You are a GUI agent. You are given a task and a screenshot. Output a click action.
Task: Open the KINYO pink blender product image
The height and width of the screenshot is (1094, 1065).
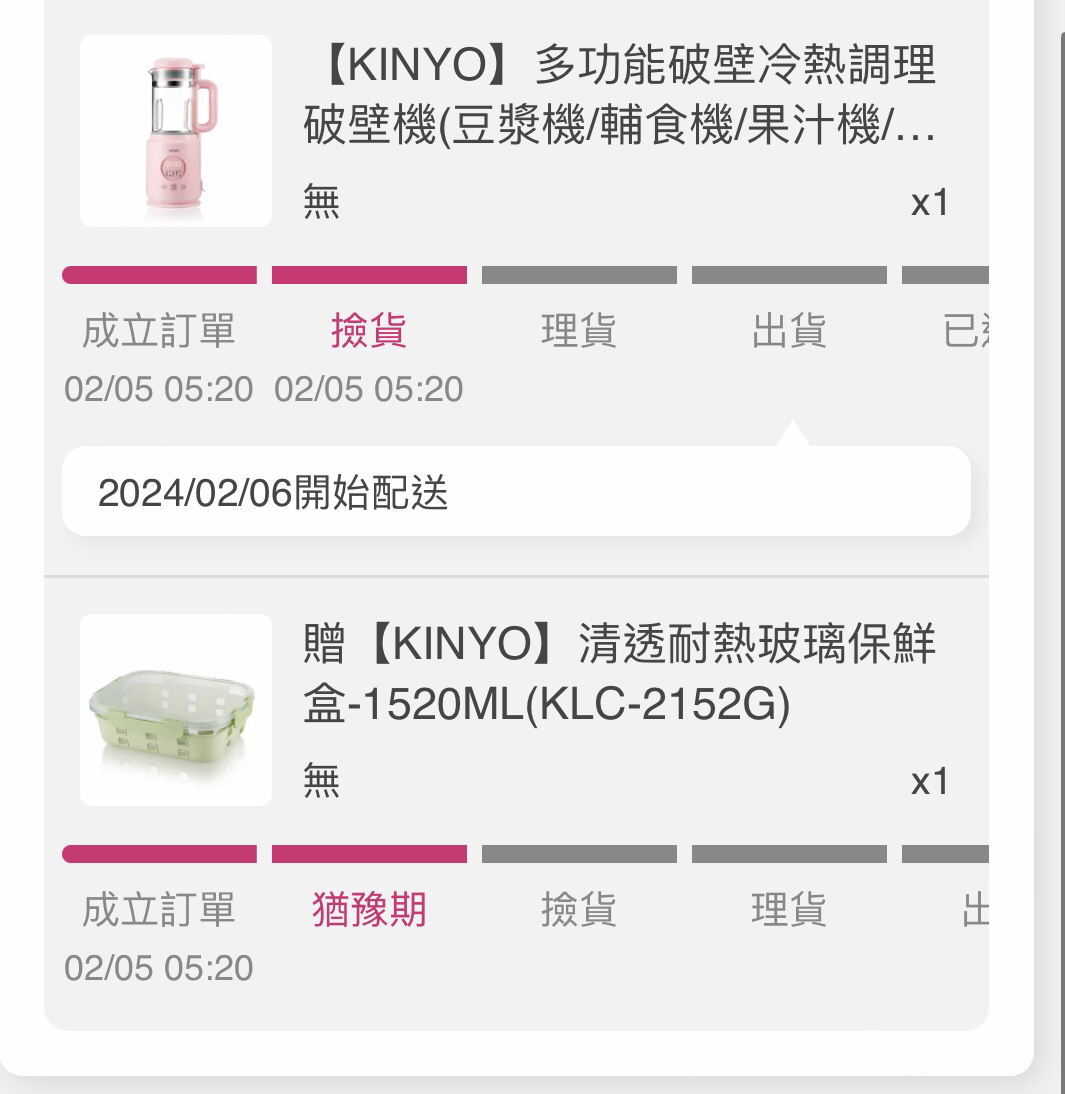pyautogui.click(x=176, y=131)
